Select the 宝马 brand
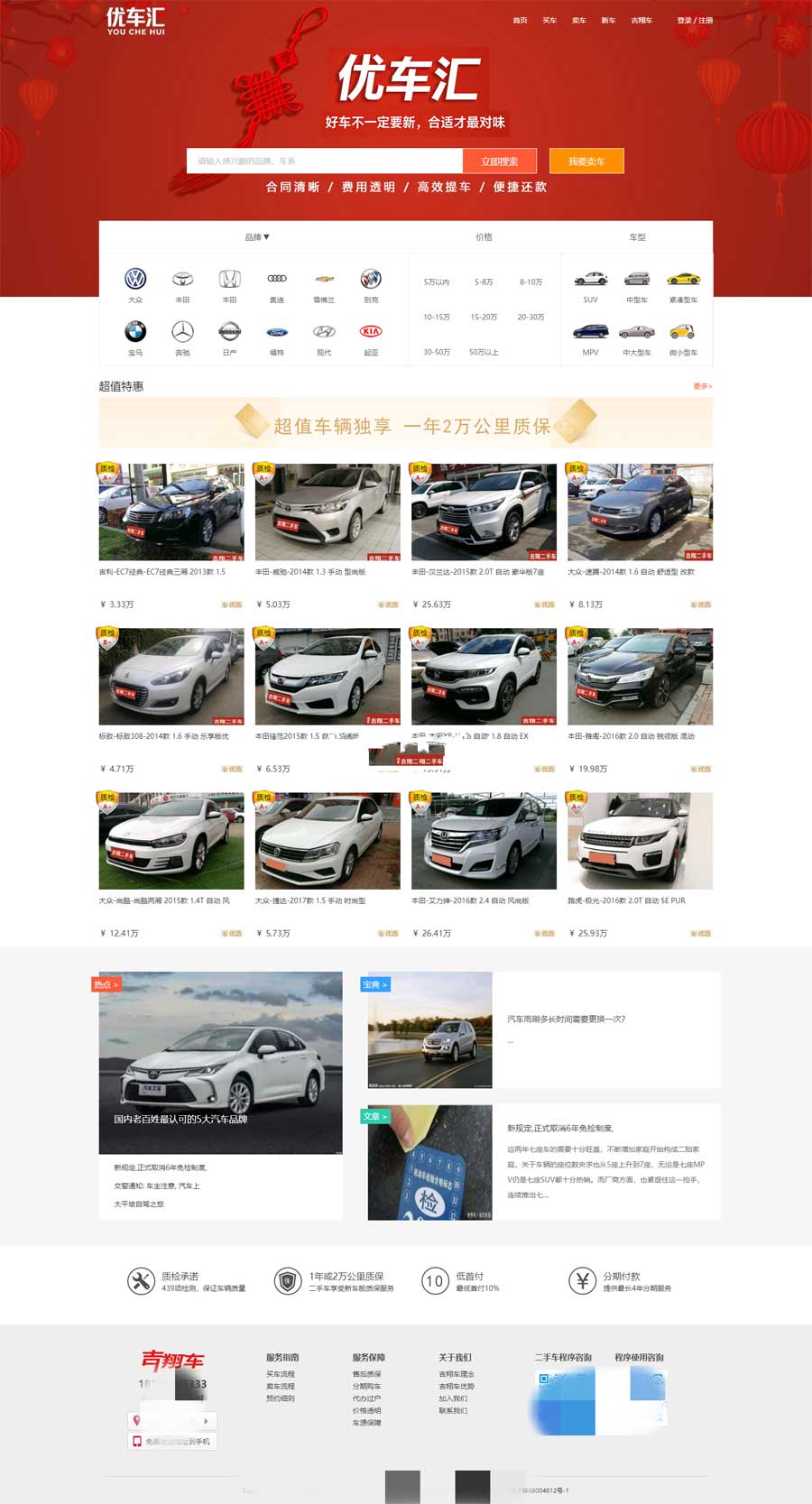The image size is (812, 1504). (135, 337)
